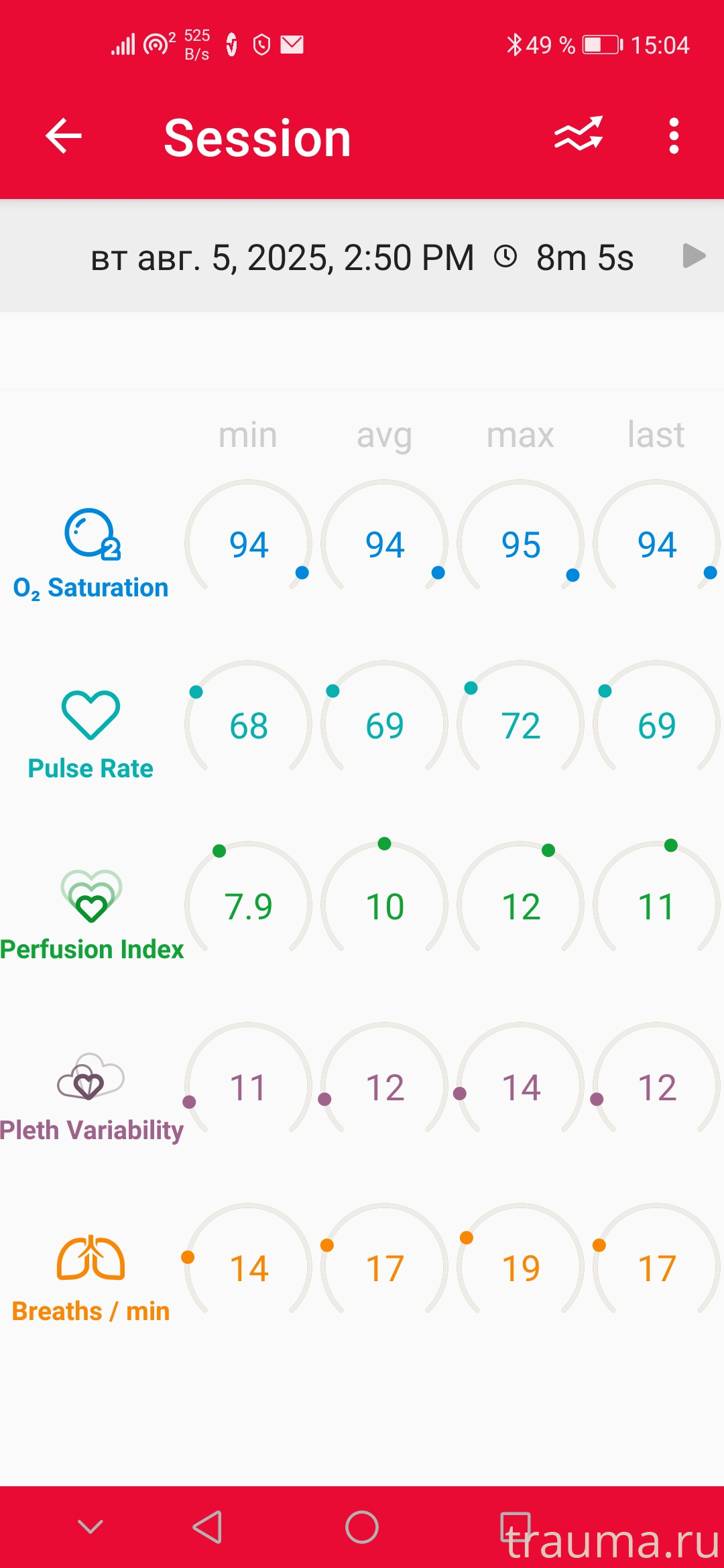
Task: Play back the recorded session
Action: [x=693, y=256]
